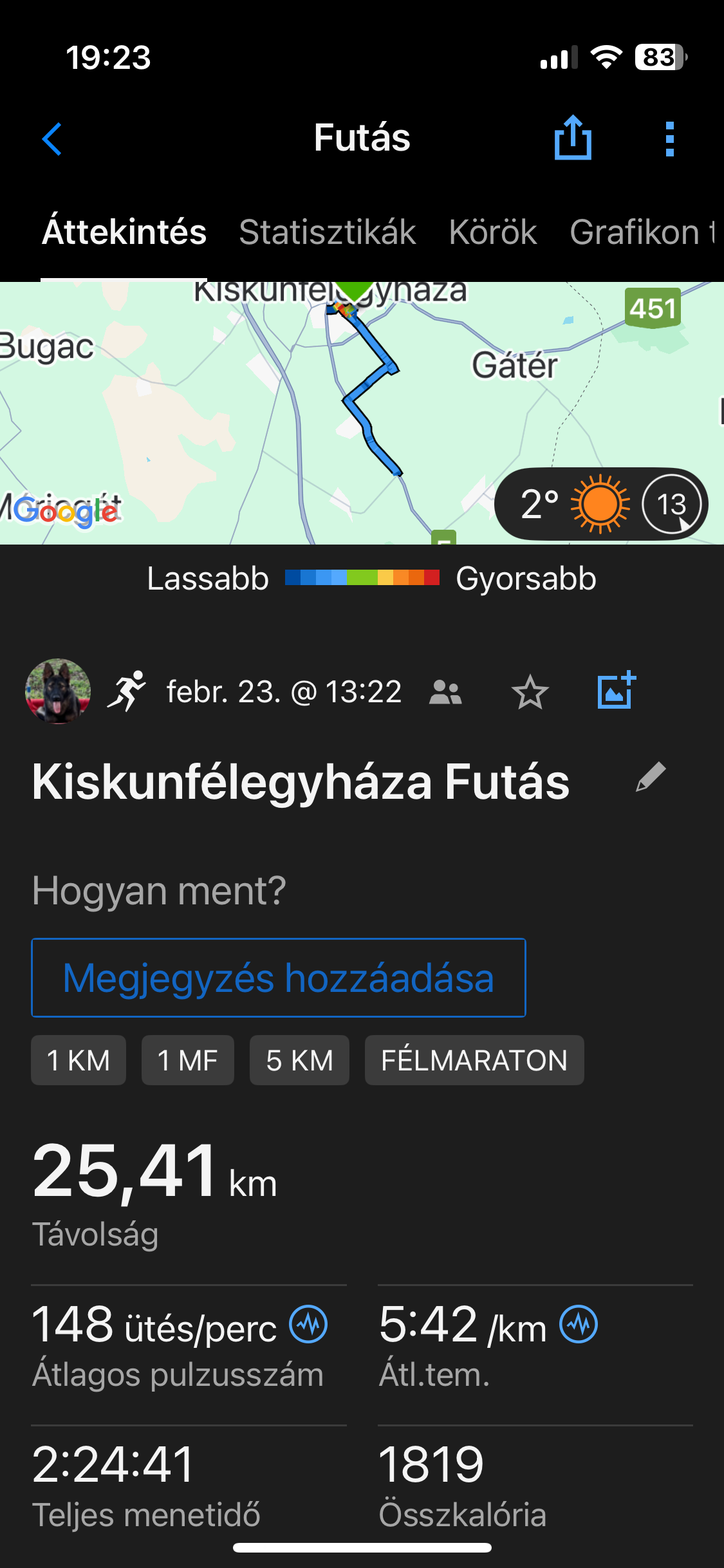Share this running activity
Image resolution: width=724 pixels, height=1568 pixels.
tap(572, 138)
